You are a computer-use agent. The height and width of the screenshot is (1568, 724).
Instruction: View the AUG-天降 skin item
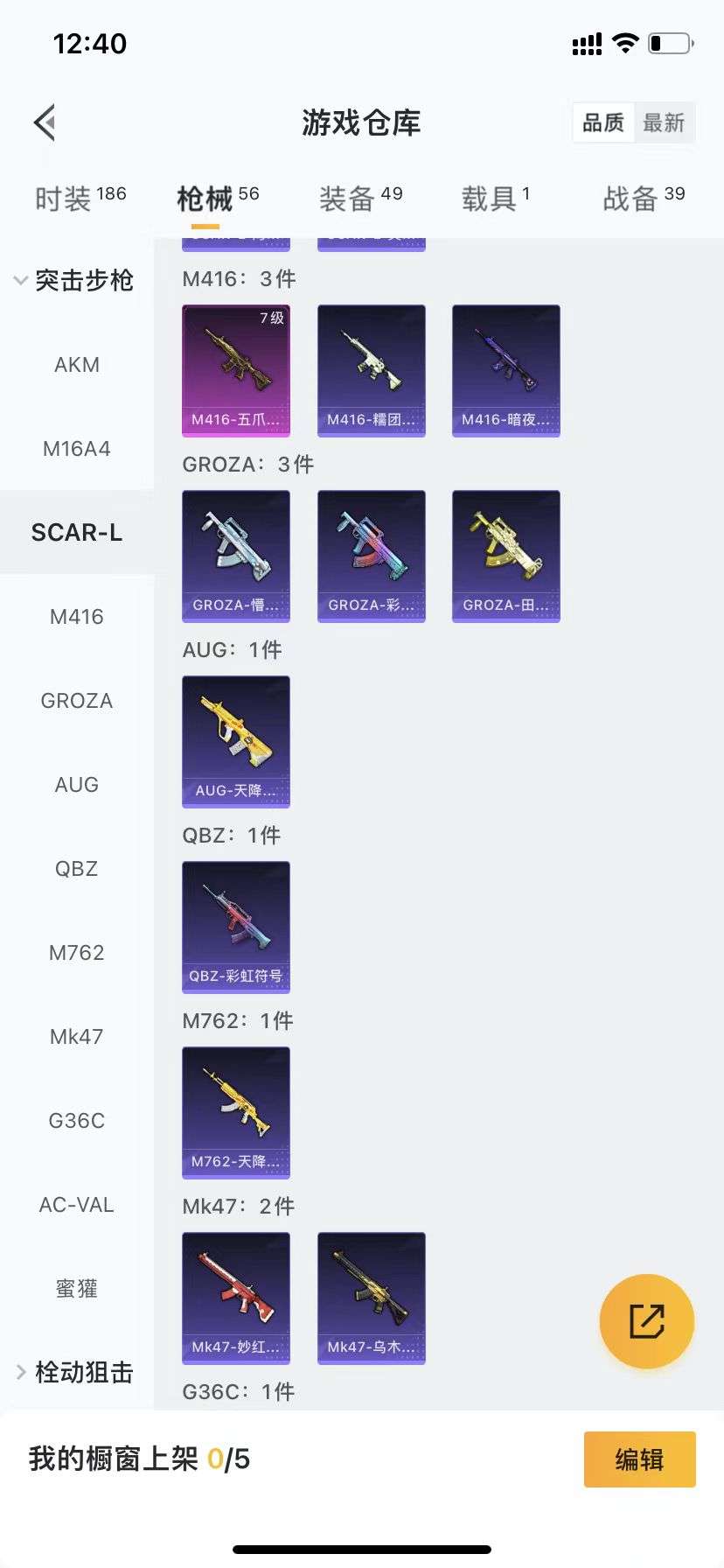(x=236, y=741)
